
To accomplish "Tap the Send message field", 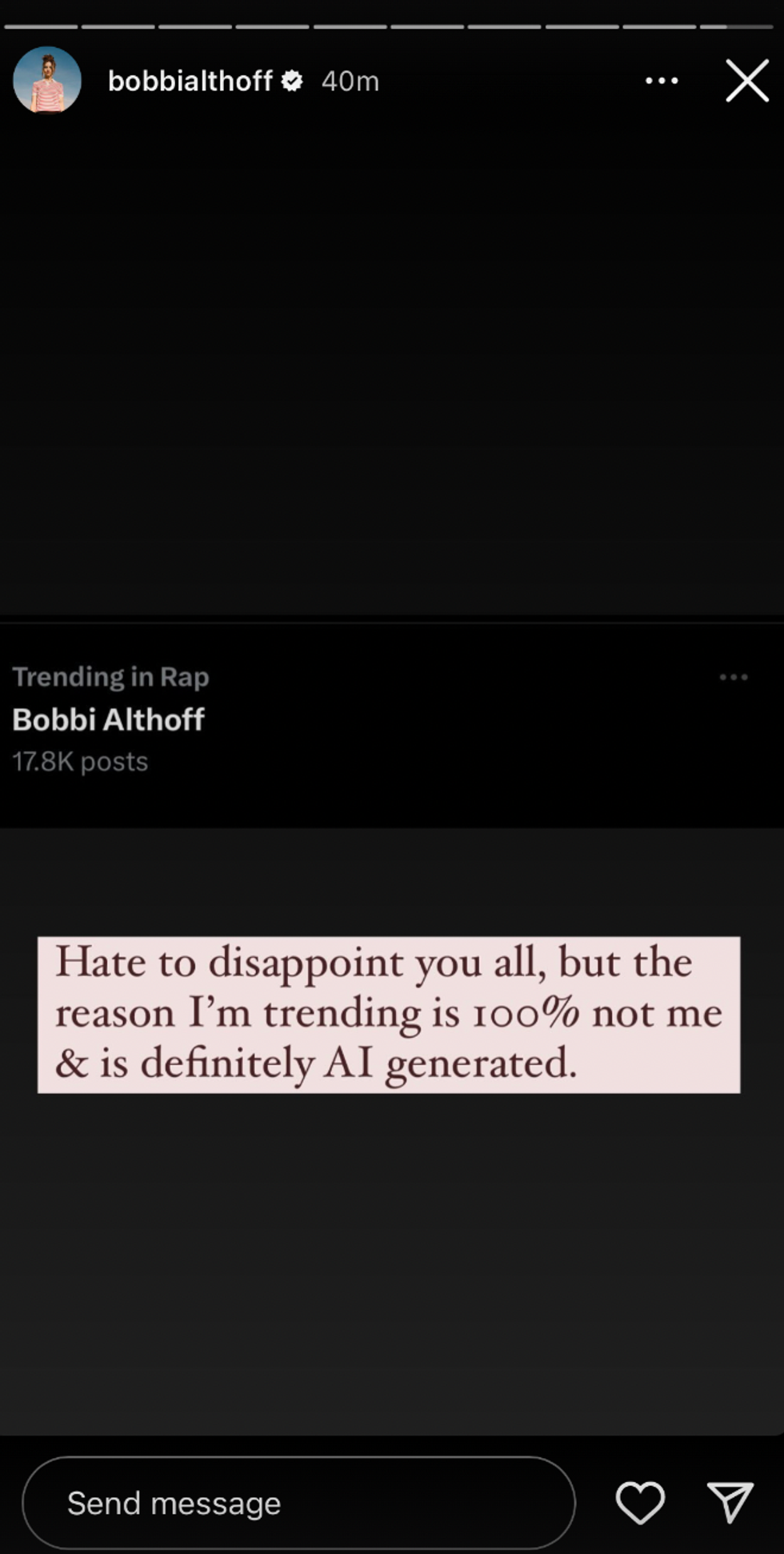I will point(298,1503).
